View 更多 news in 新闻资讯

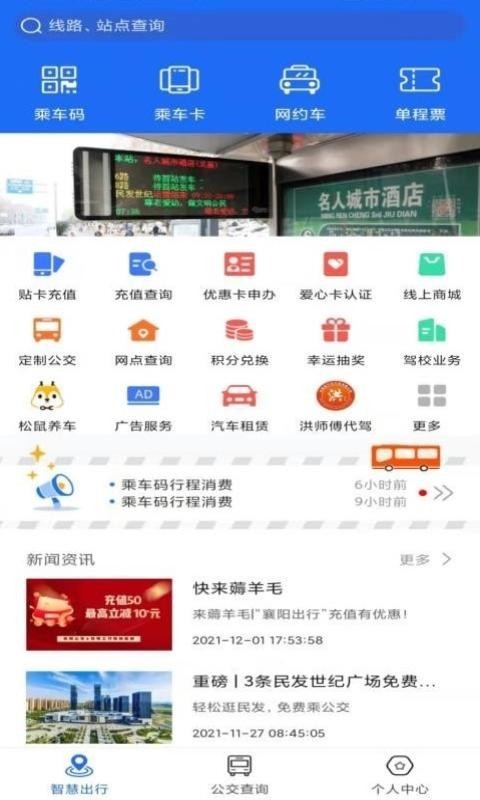(x=425, y=559)
